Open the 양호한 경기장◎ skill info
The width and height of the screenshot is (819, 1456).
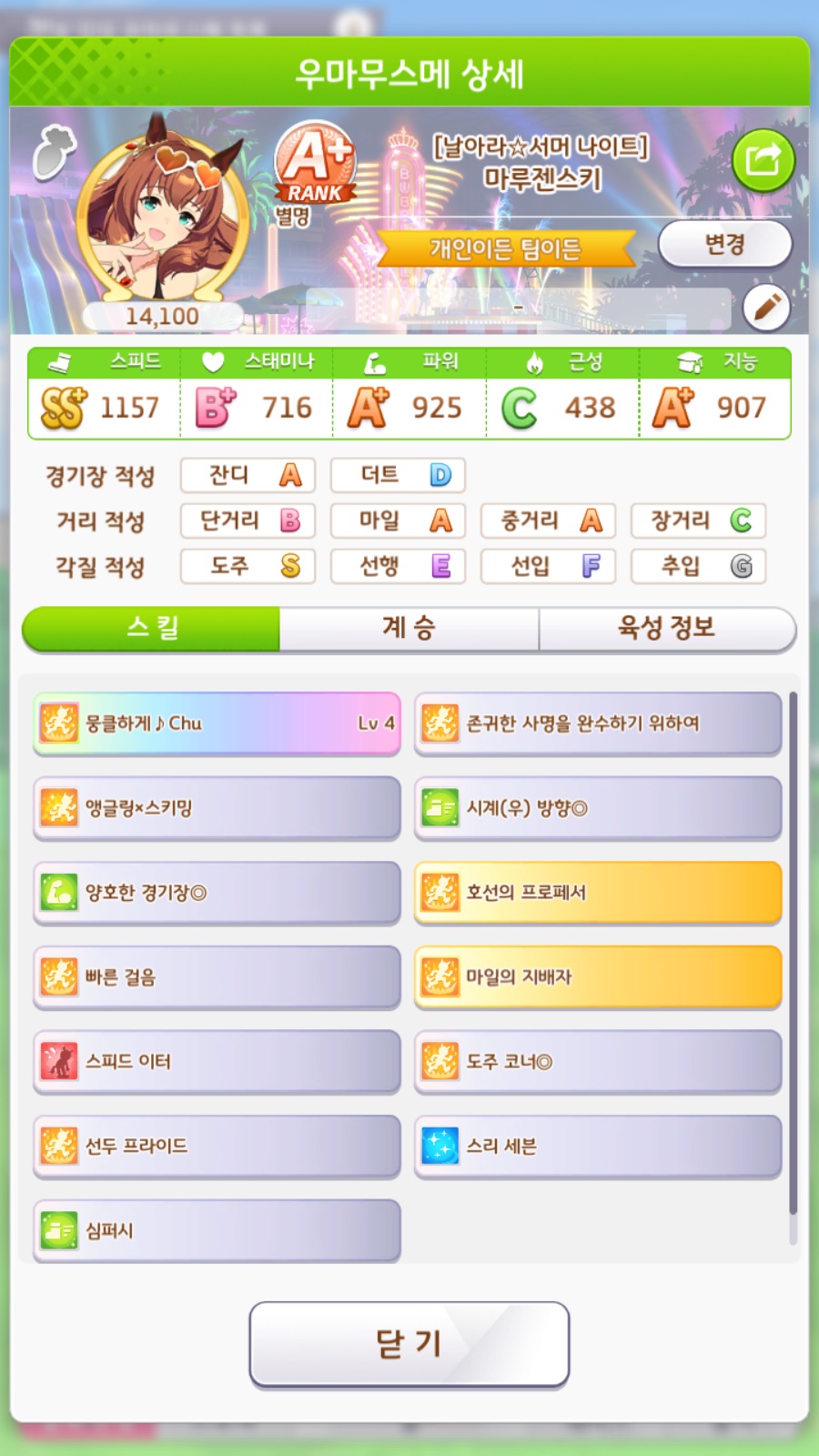[217, 893]
